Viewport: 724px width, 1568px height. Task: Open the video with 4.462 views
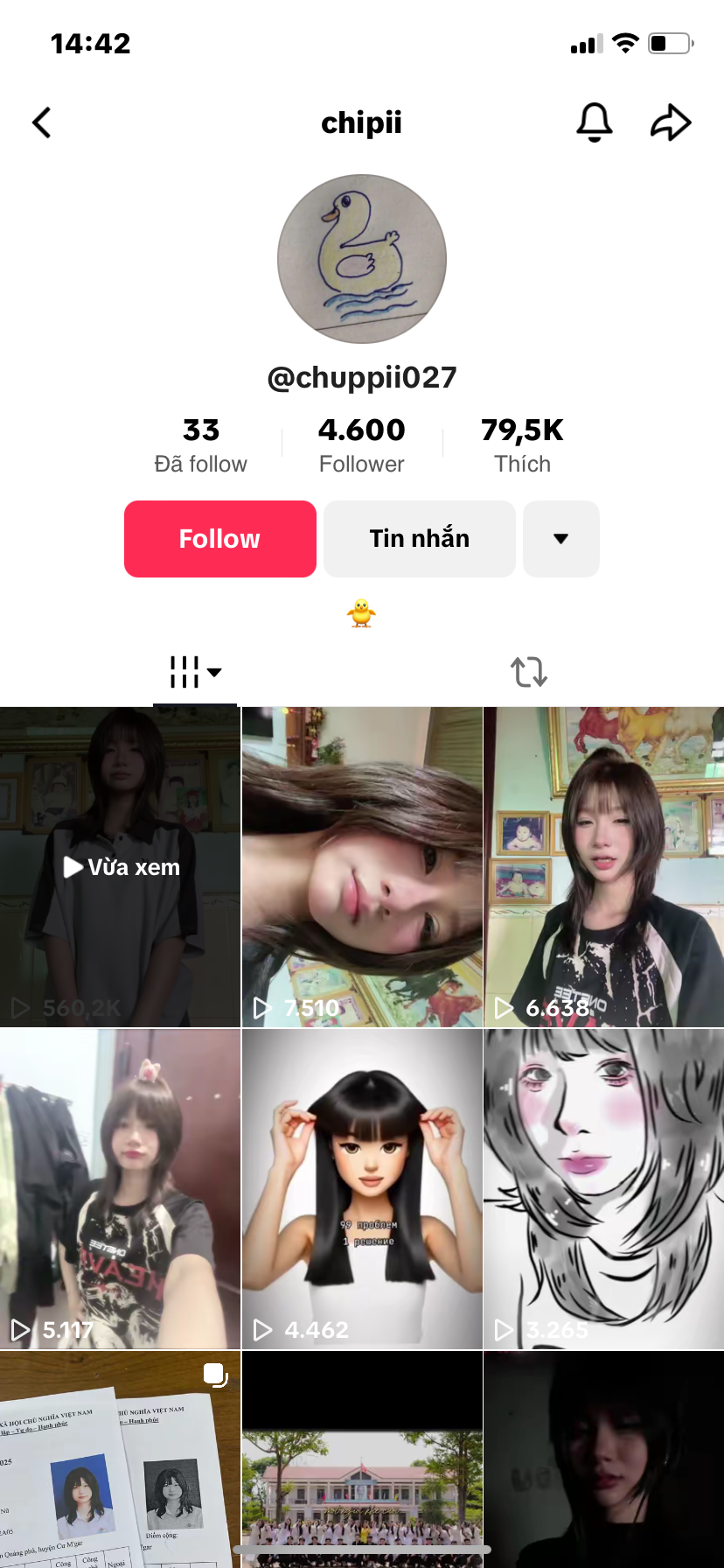[362, 1188]
